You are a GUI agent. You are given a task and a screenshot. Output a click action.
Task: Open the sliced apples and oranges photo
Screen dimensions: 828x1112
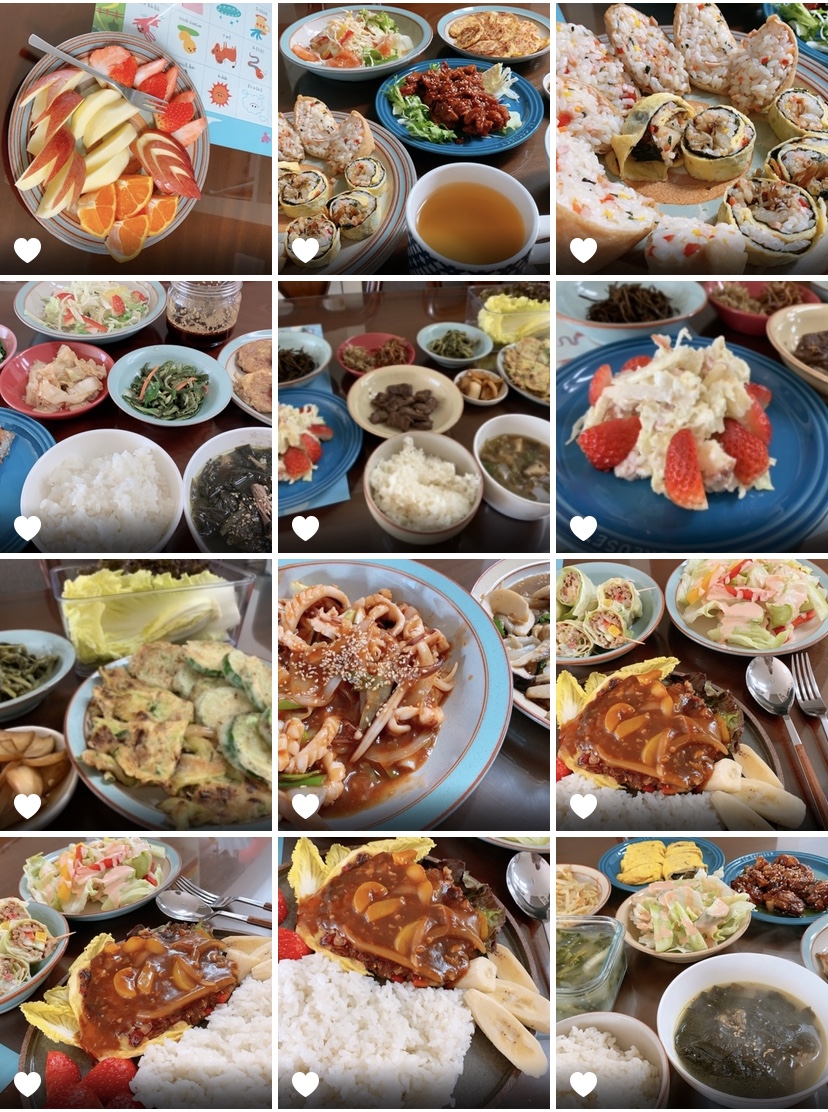pyautogui.click(x=135, y=138)
